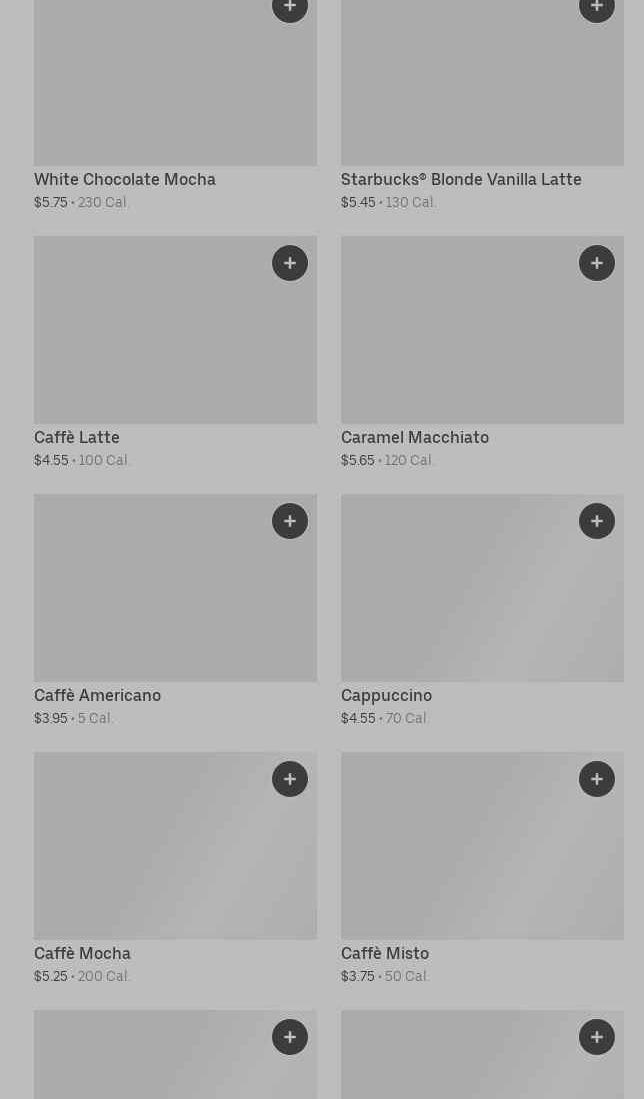The height and width of the screenshot is (1099, 644).
Task: View Caramel Macchiato product card
Action: click(x=460, y=340)
